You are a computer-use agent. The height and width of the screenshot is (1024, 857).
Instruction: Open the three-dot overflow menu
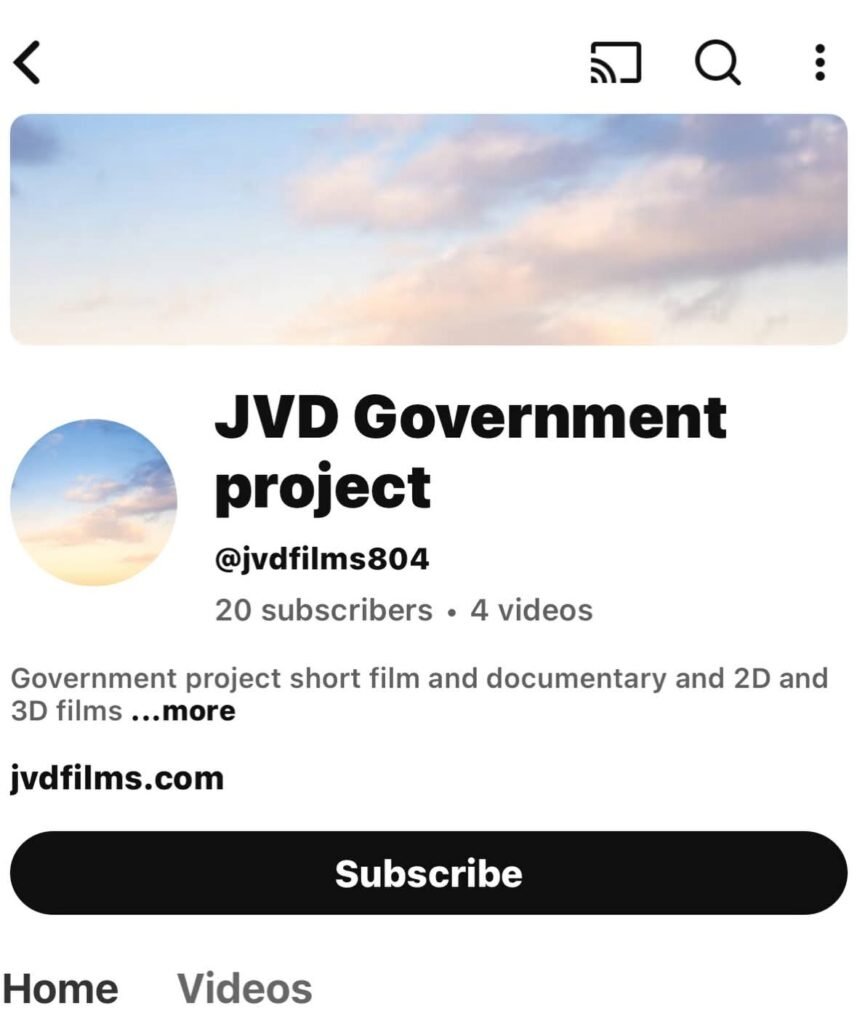[819, 64]
